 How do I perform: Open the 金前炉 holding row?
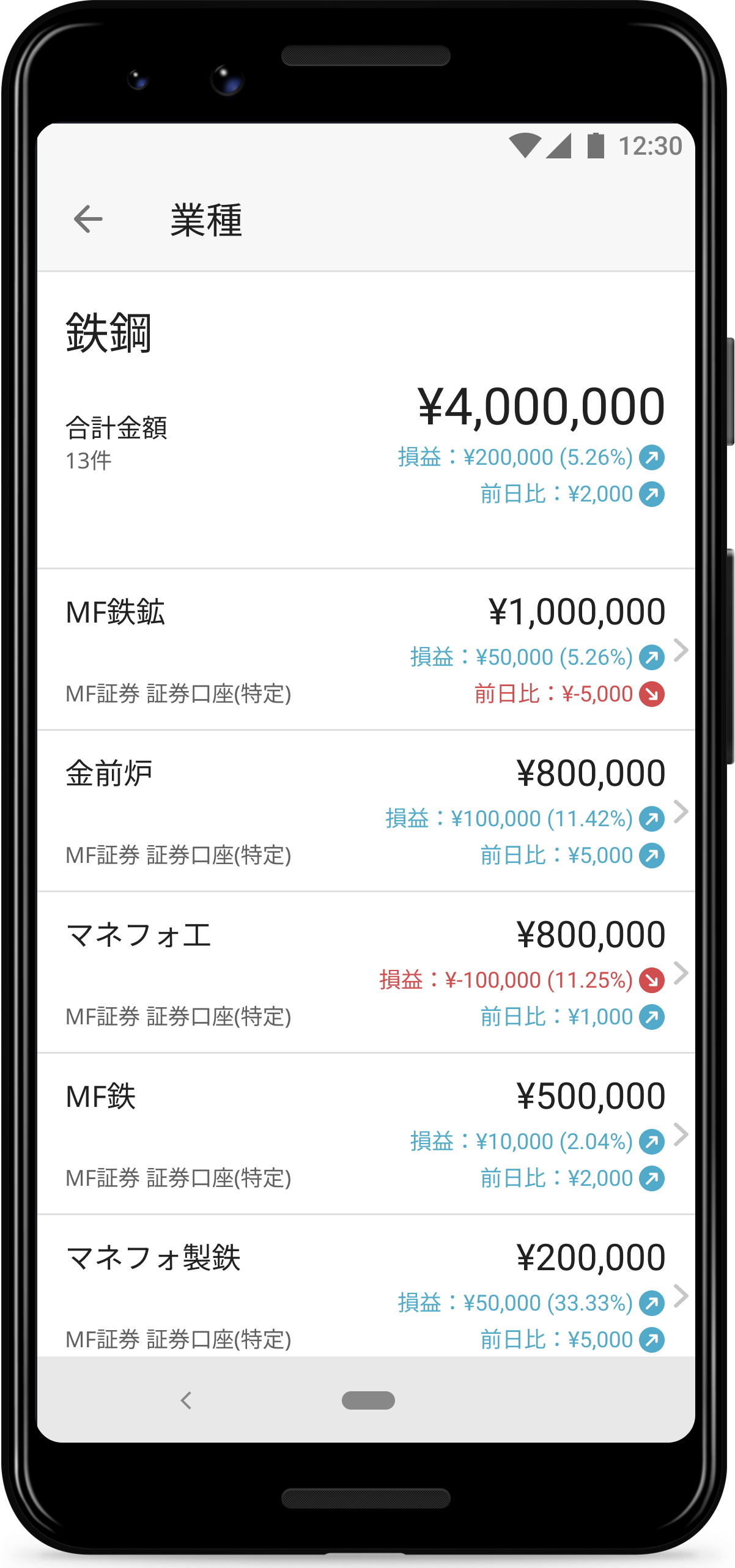click(x=366, y=811)
